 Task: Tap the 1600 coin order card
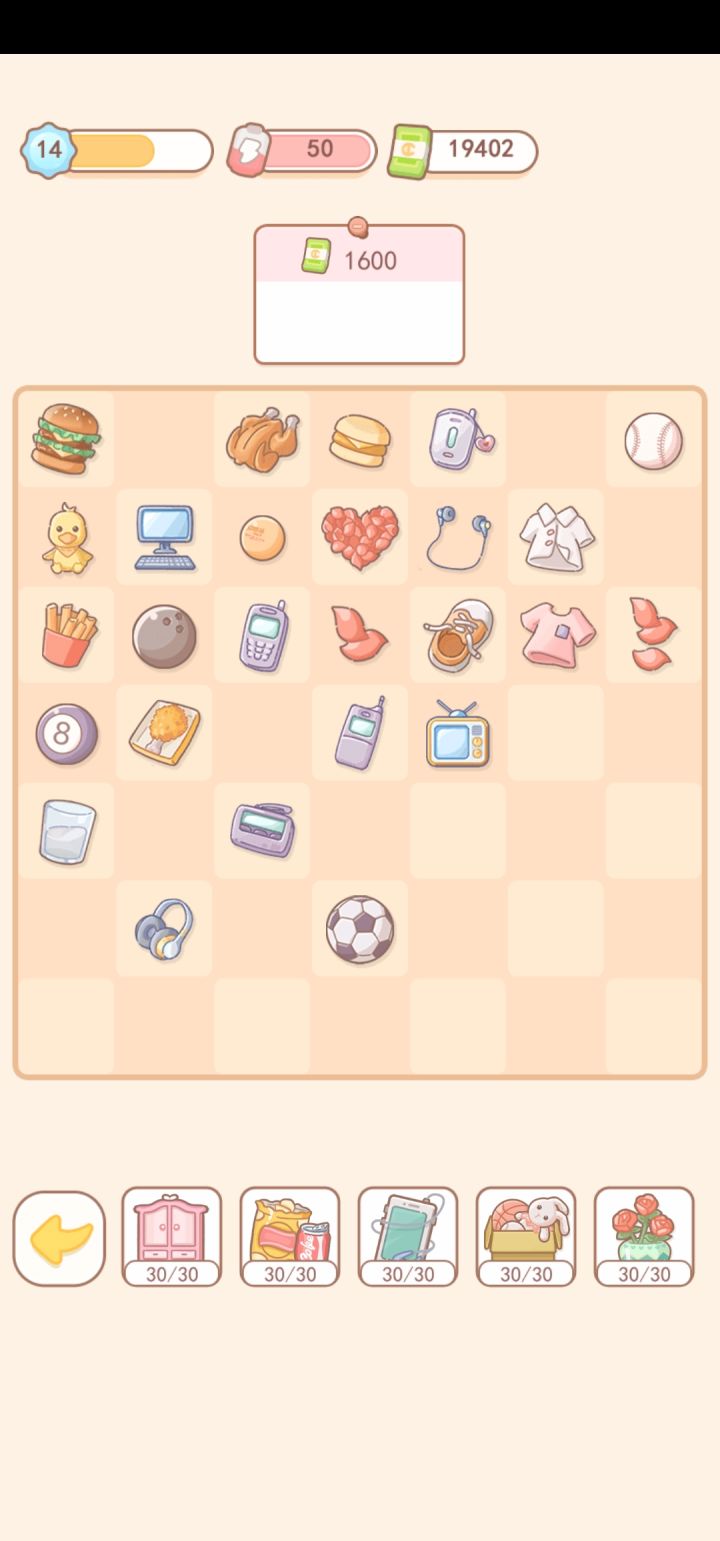click(x=359, y=294)
